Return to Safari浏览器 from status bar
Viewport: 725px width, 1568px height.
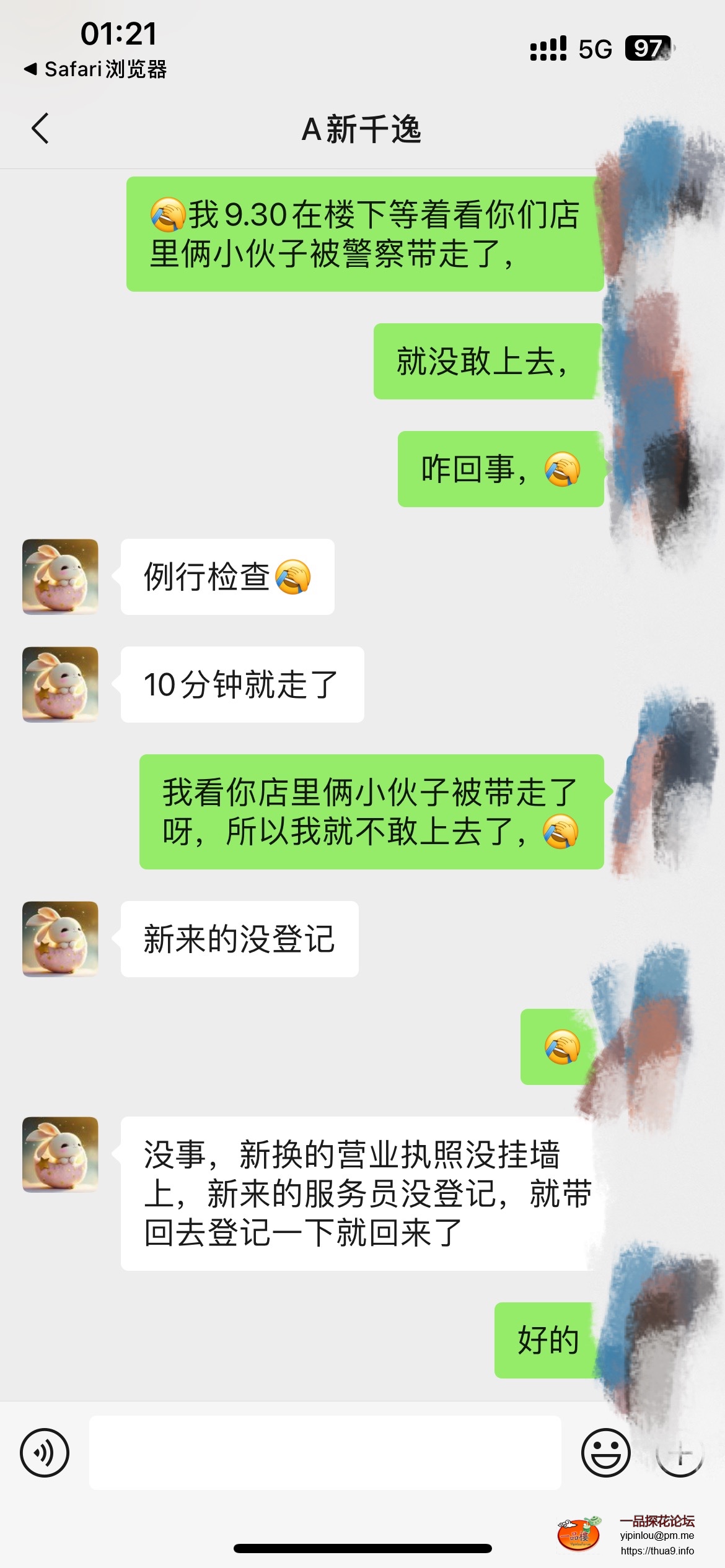click(x=96, y=69)
